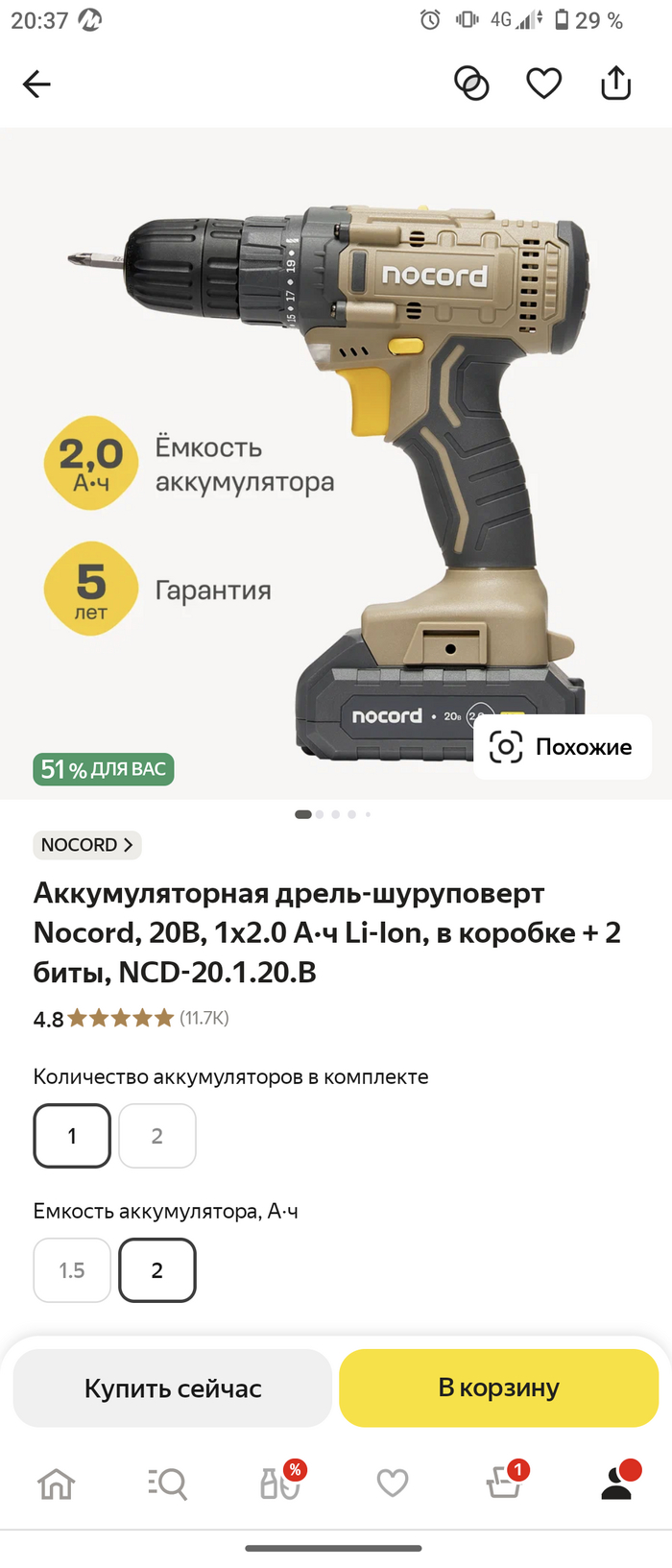Open the compare products icon

point(471,84)
